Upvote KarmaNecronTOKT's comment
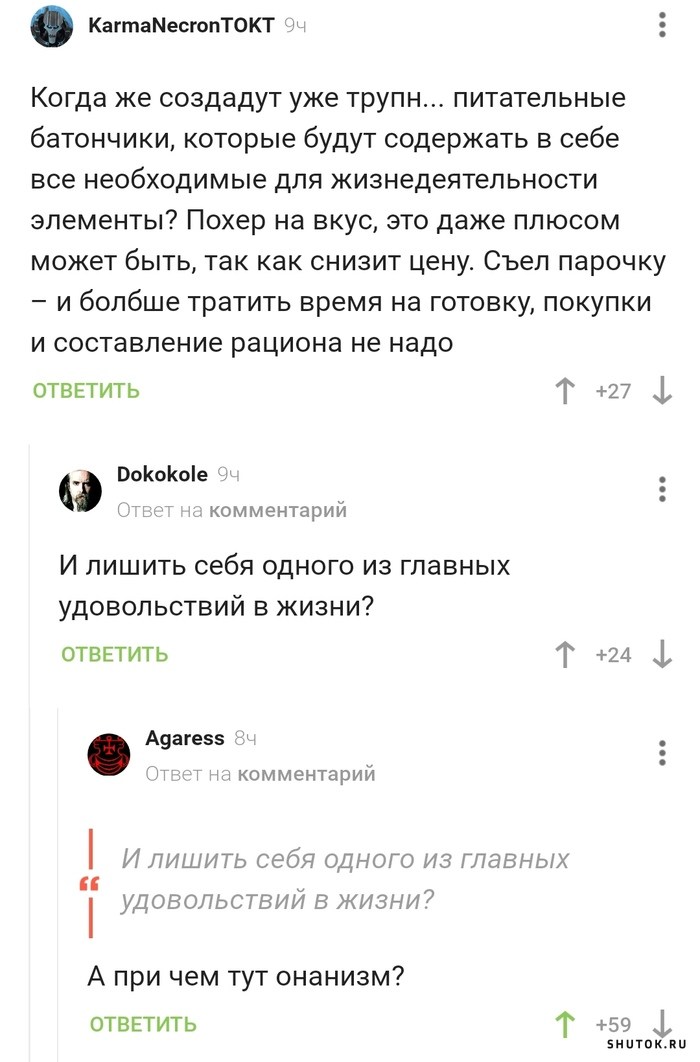The height and width of the screenshot is (1062, 700). click(x=565, y=391)
